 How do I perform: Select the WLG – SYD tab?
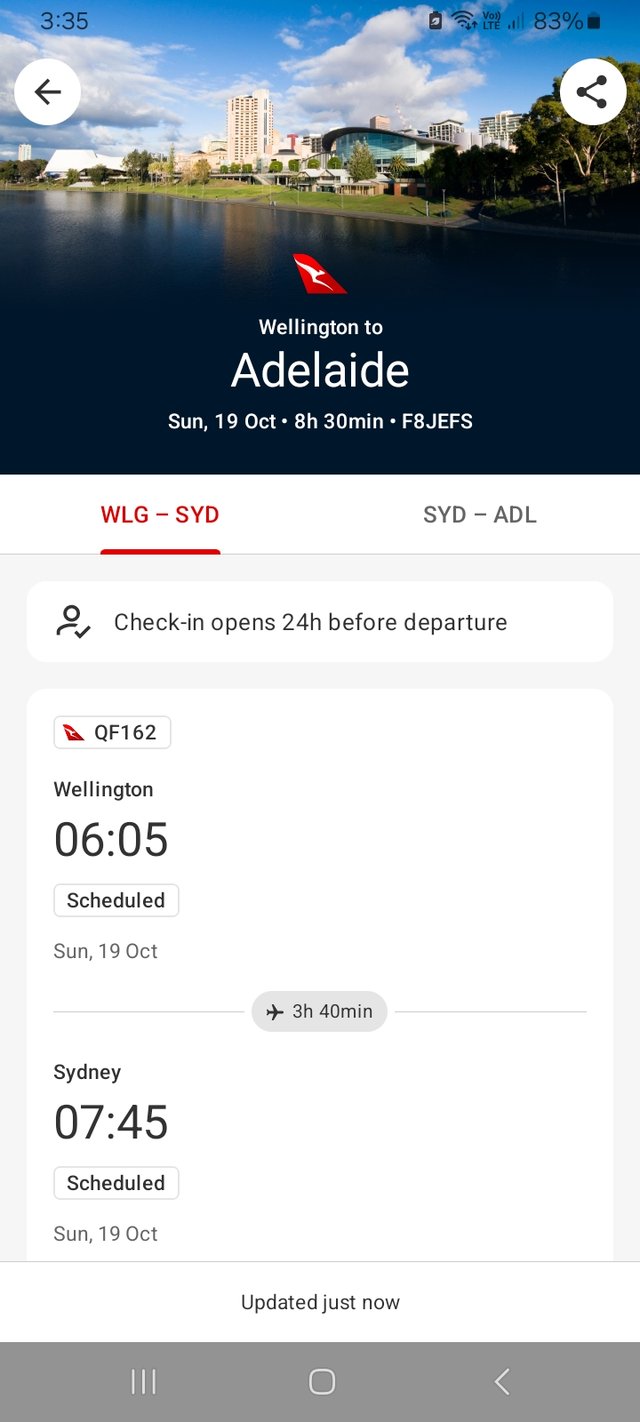160,515
